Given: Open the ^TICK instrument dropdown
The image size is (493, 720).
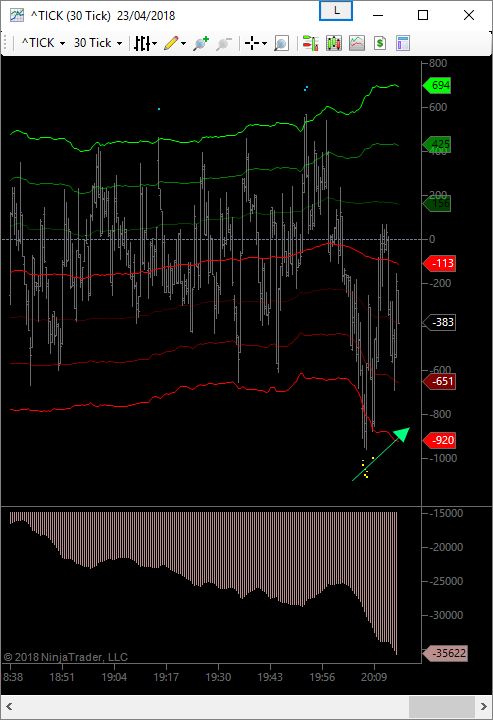Looking at the screenshot, I should [43, 43].
